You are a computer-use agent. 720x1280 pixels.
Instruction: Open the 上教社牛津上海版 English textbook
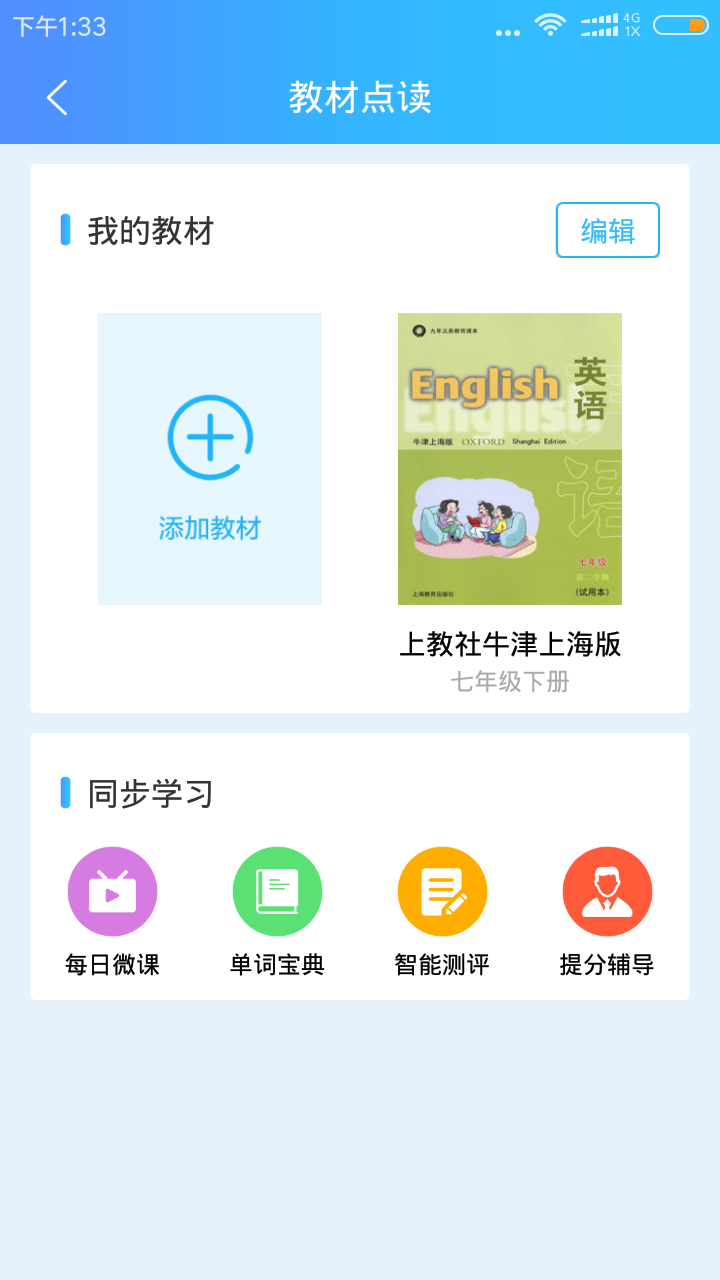[509, 458]
